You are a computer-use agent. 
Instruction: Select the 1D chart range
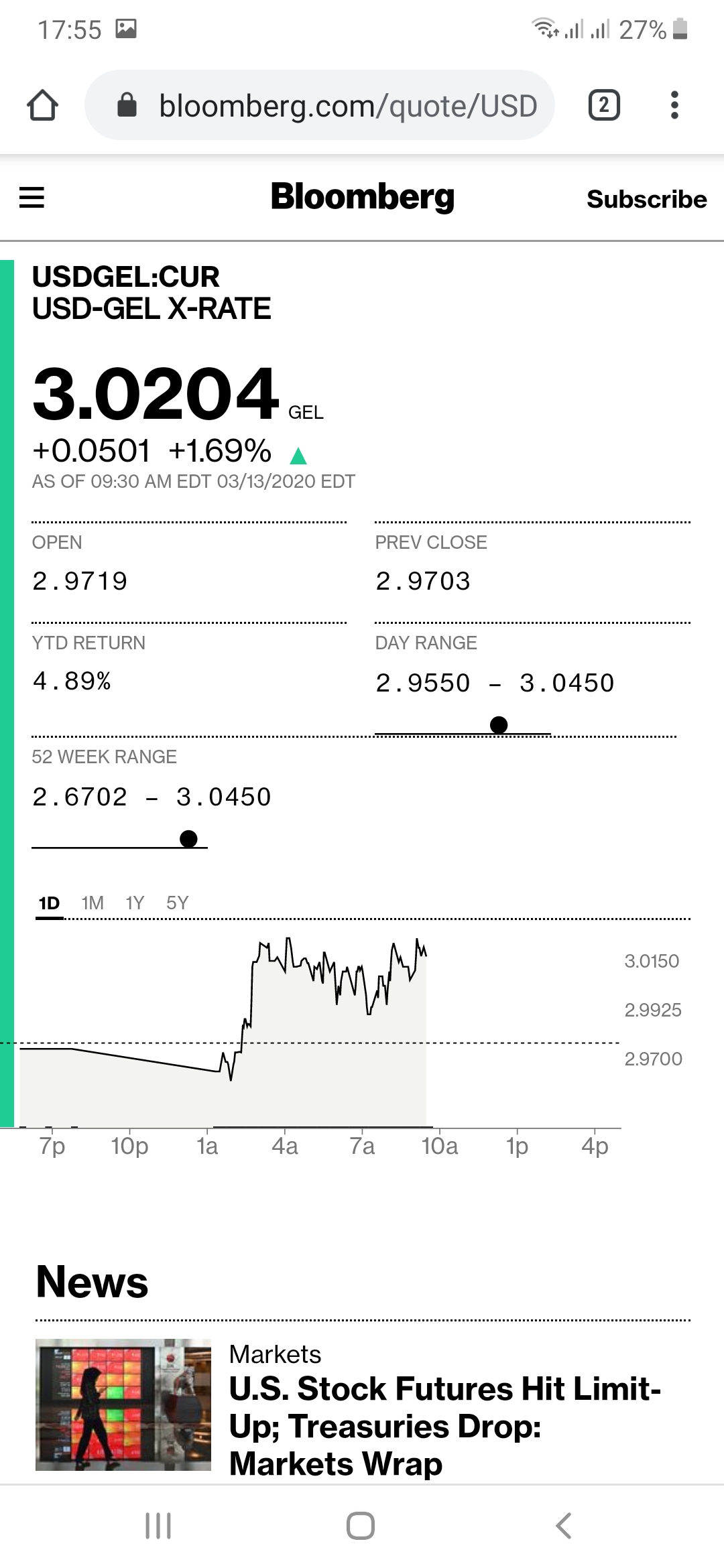pyautogui.click(x=49, y=903)
